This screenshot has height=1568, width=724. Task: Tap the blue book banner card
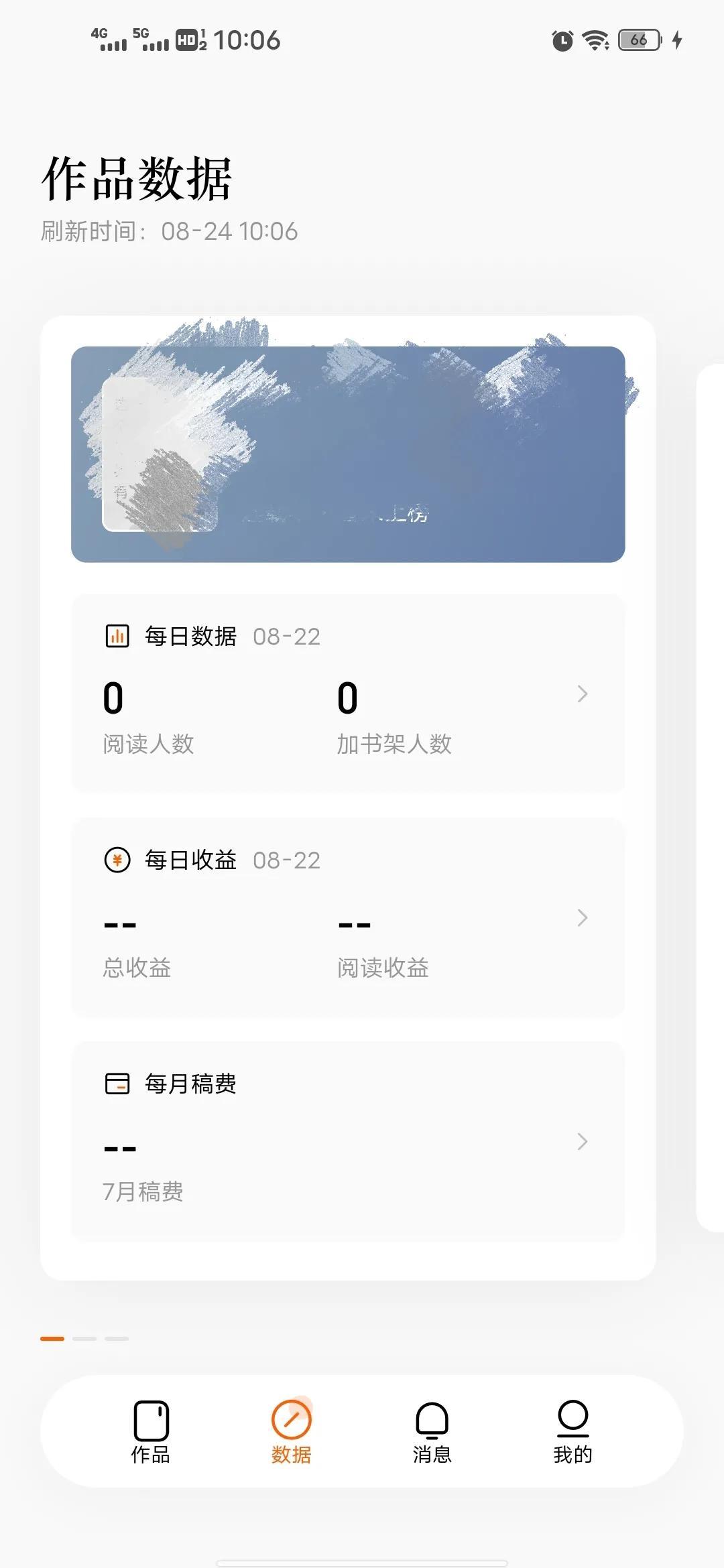click(348, 454)
